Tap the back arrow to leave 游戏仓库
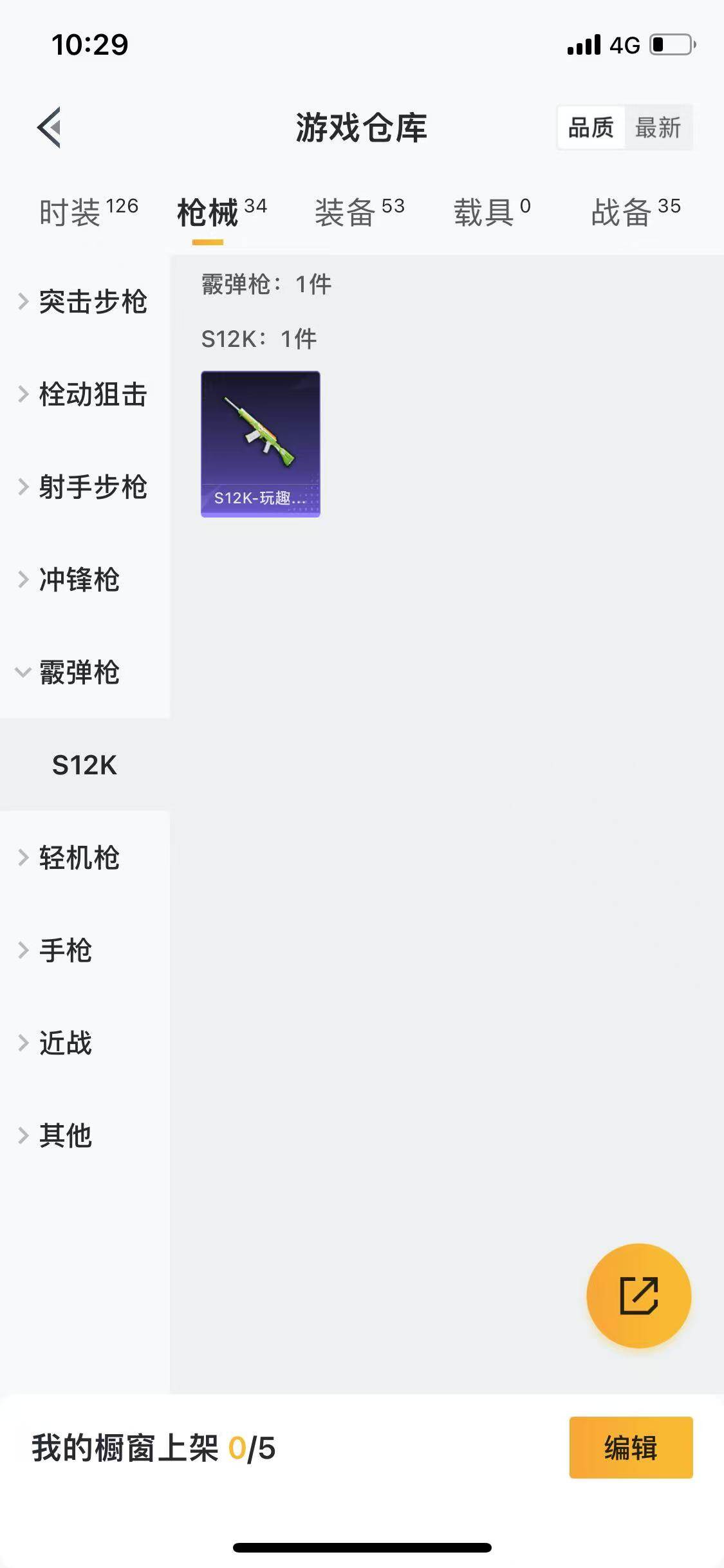 (x=49, y=127)
